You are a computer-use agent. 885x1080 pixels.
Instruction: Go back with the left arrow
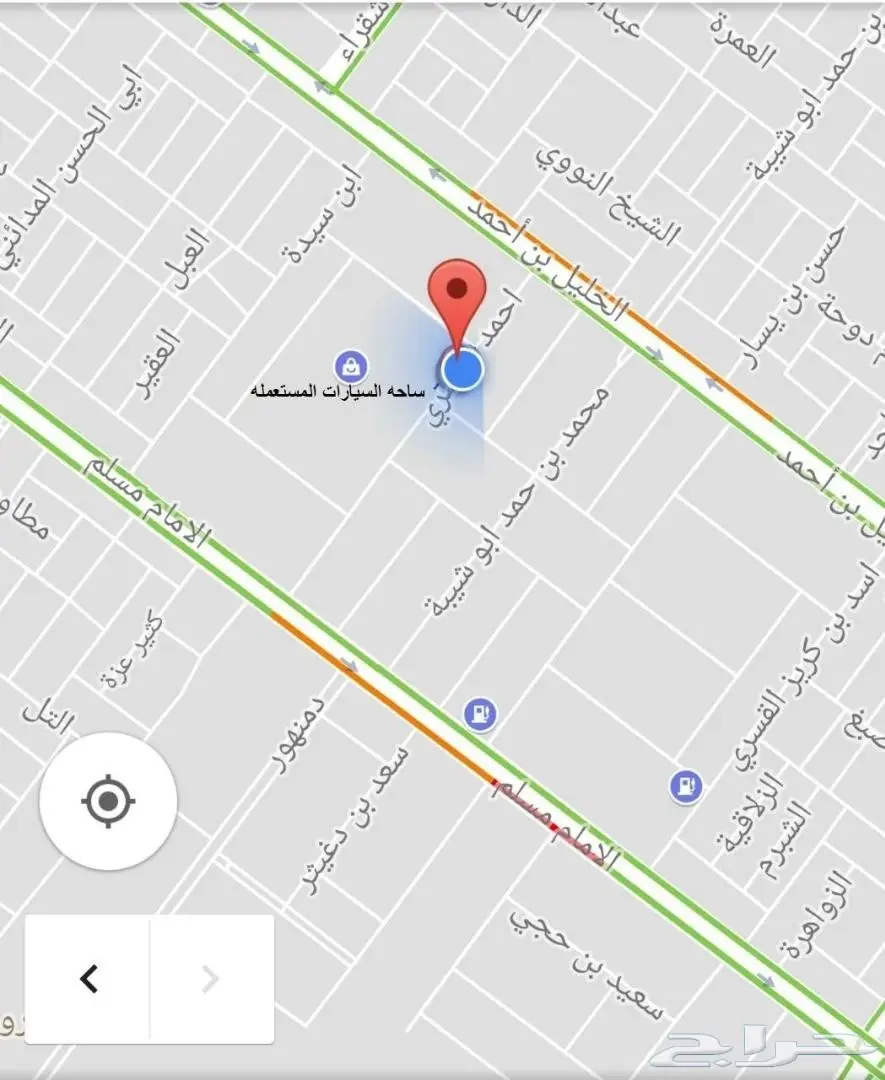88,979
